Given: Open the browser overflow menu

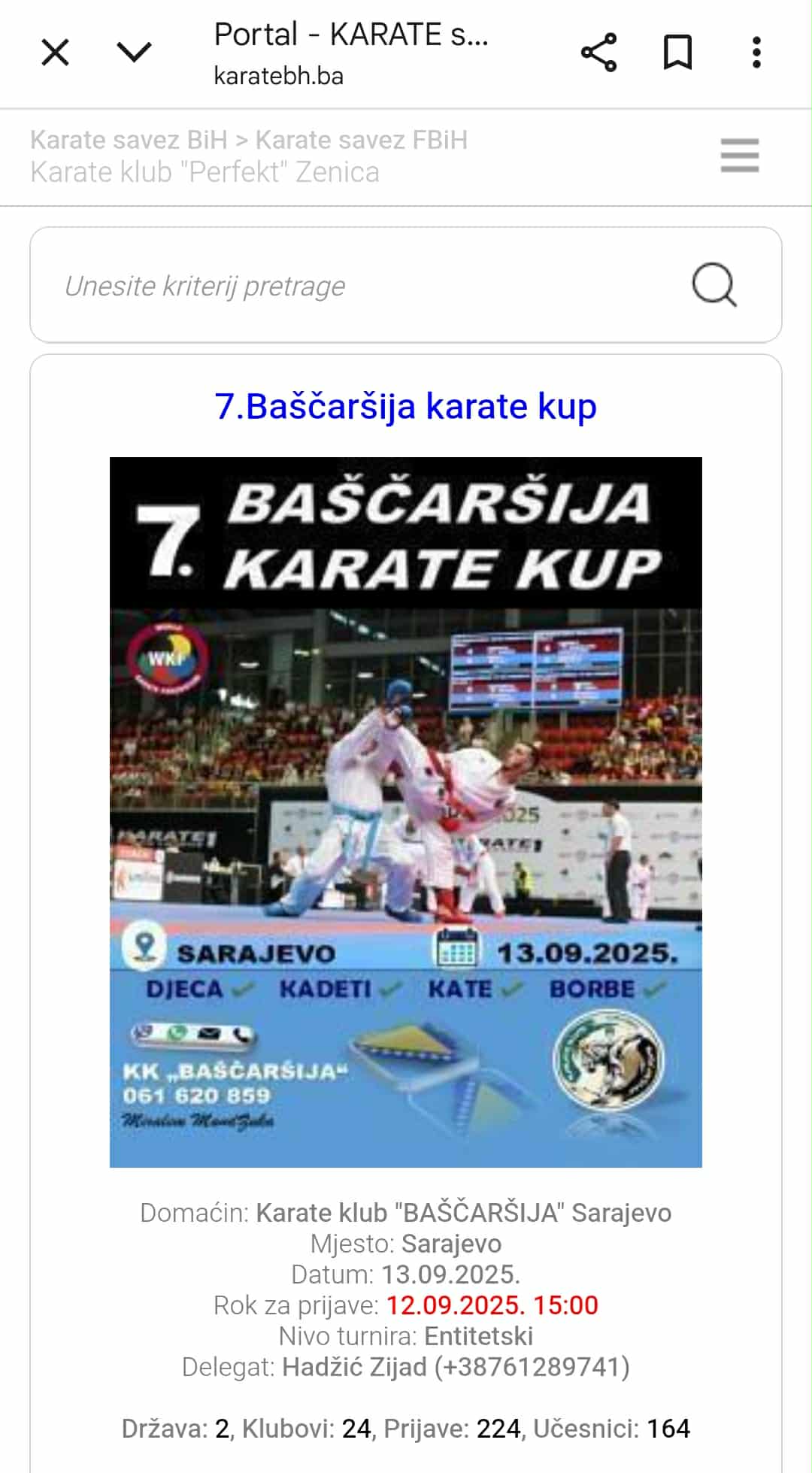Looking at the screenshot, I should click(756, 53).
